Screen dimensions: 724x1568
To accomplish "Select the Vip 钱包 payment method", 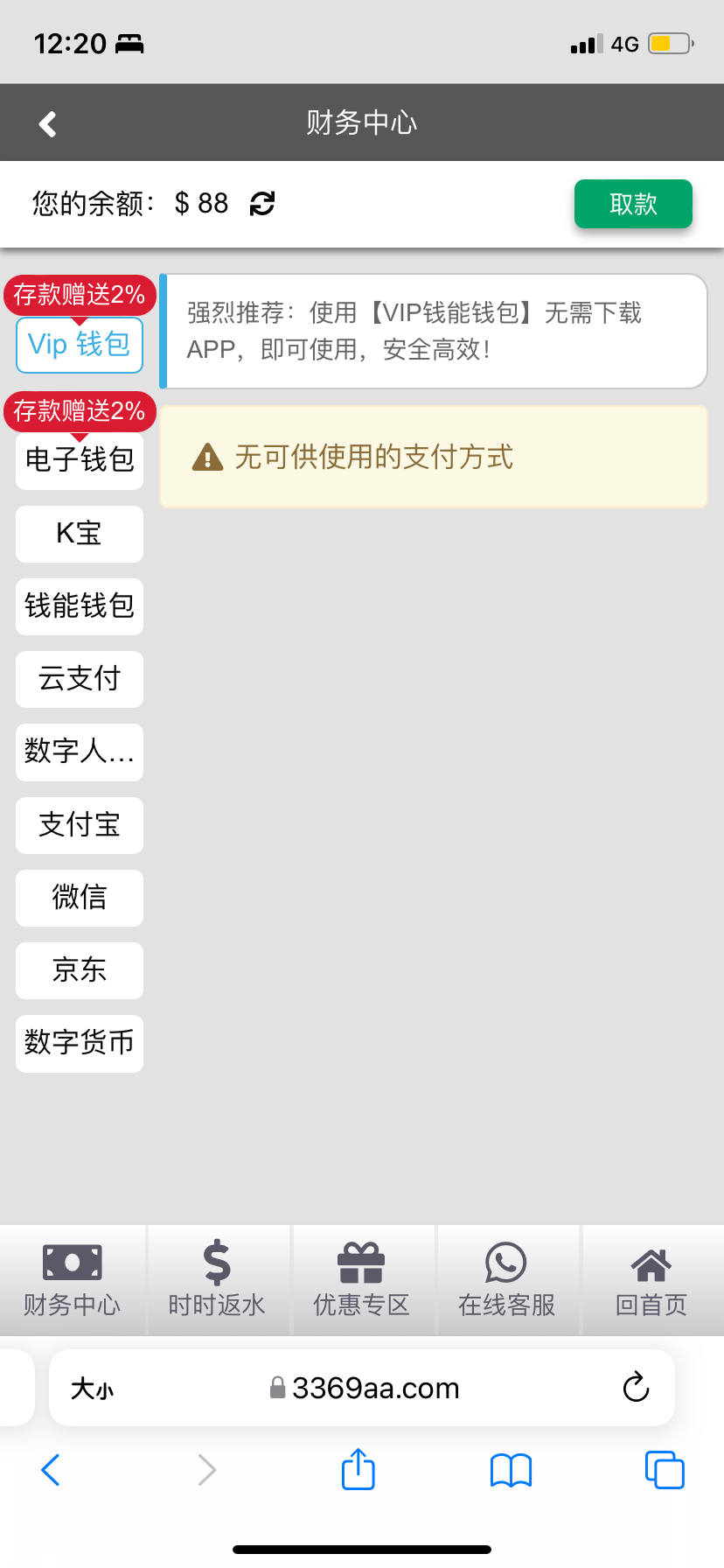I will (79, 345).
